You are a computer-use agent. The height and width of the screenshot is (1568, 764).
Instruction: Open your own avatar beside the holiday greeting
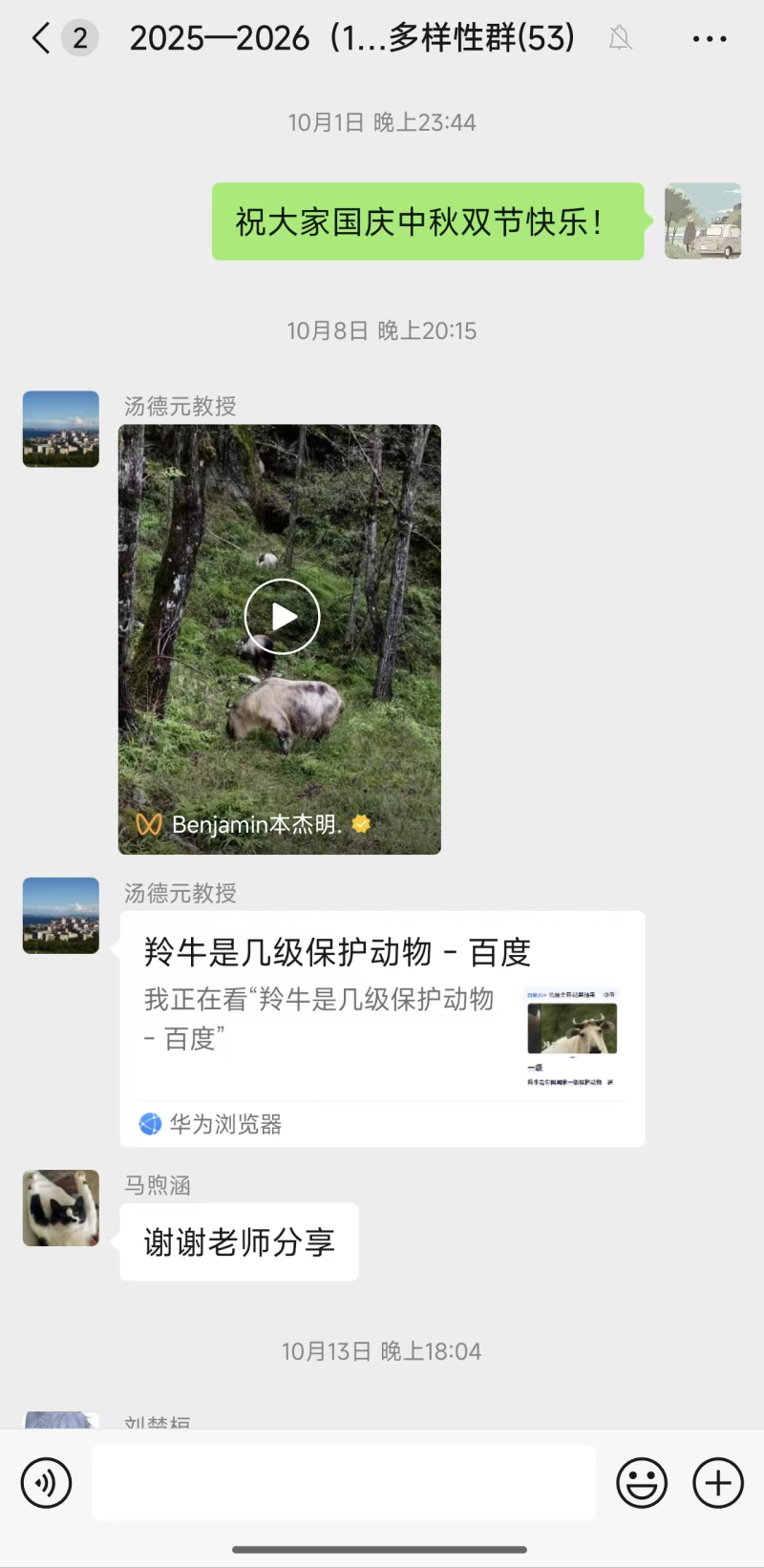pyautogui.click(x=703, y=222)
